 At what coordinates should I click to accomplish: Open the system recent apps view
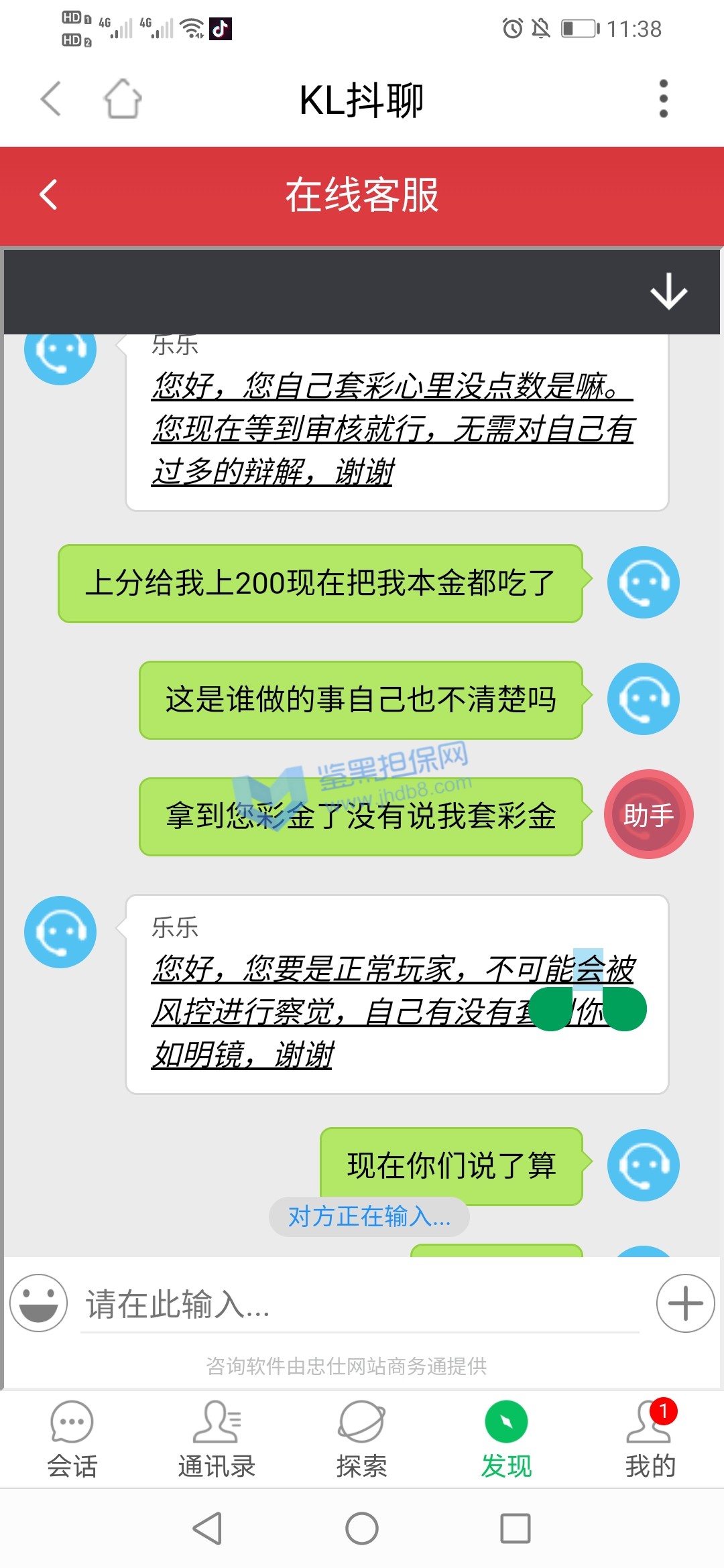(x=515, y=1528)
